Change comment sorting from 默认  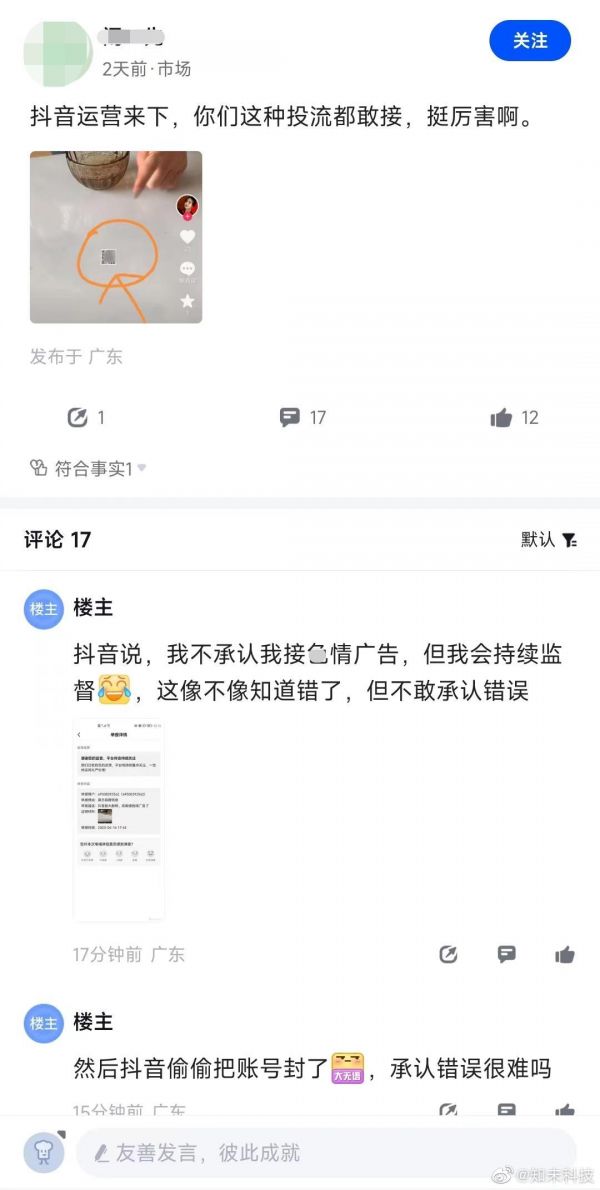click(549, 540)
